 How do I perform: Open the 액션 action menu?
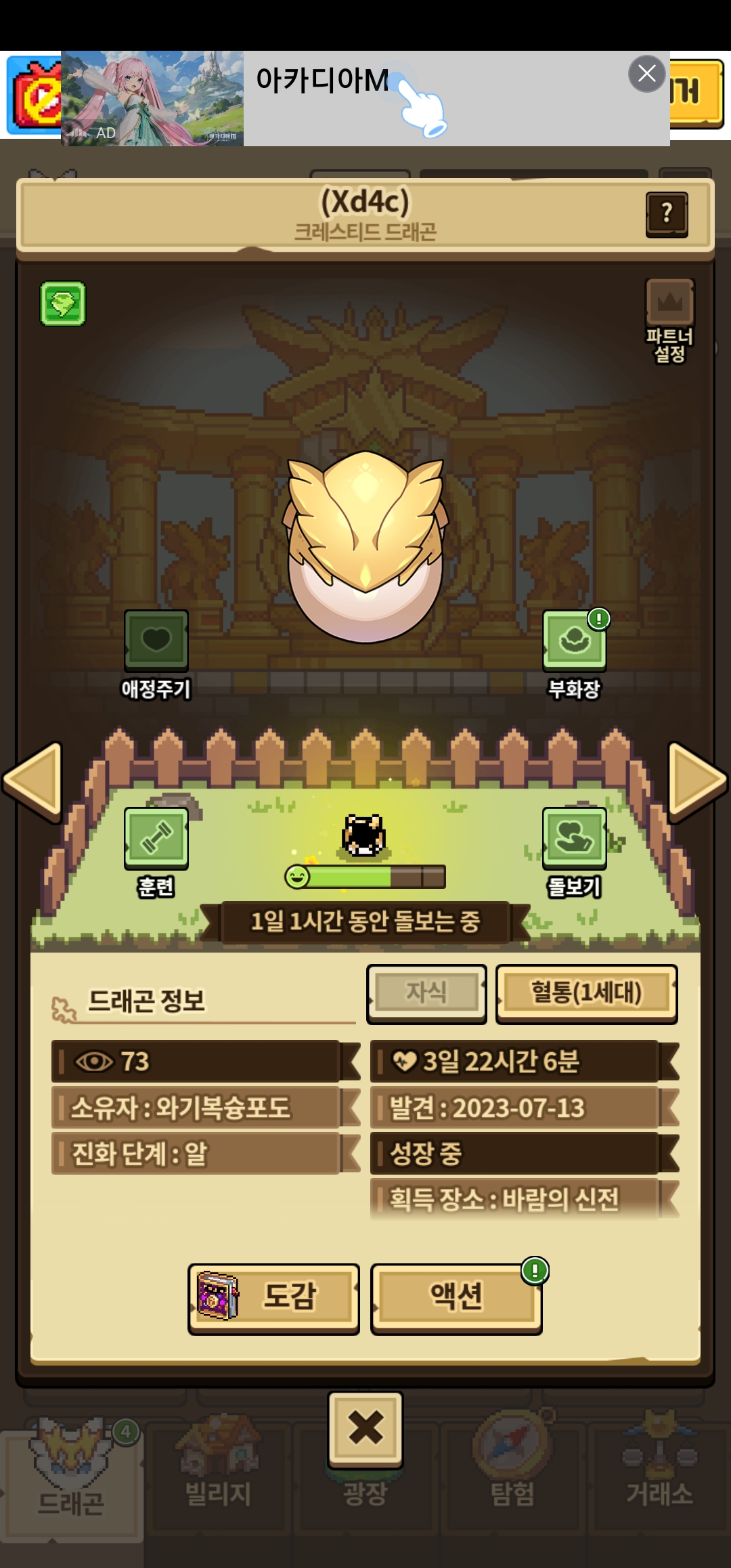click(x=456, y=1297)
